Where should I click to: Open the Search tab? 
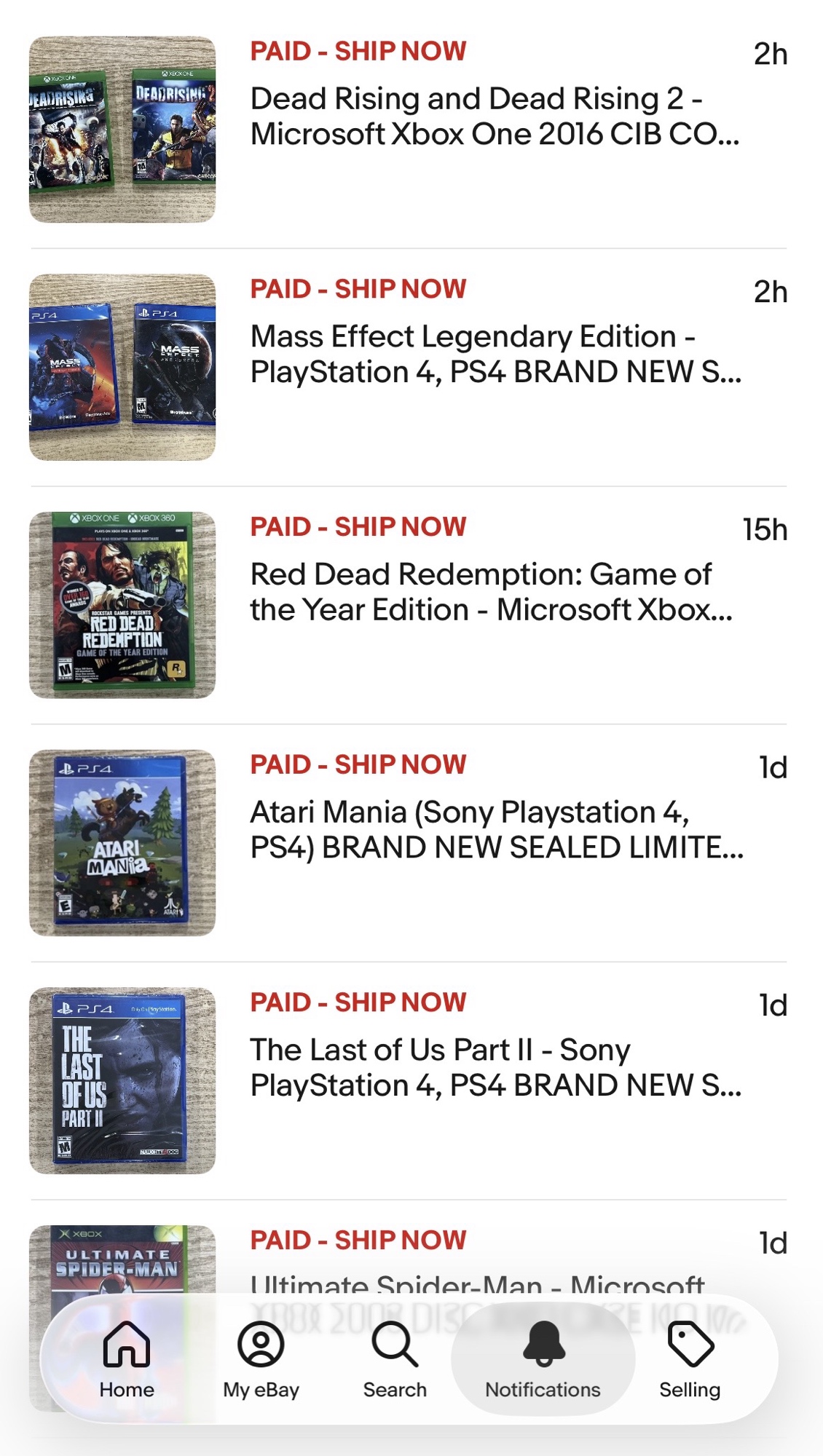(395, 1358)
